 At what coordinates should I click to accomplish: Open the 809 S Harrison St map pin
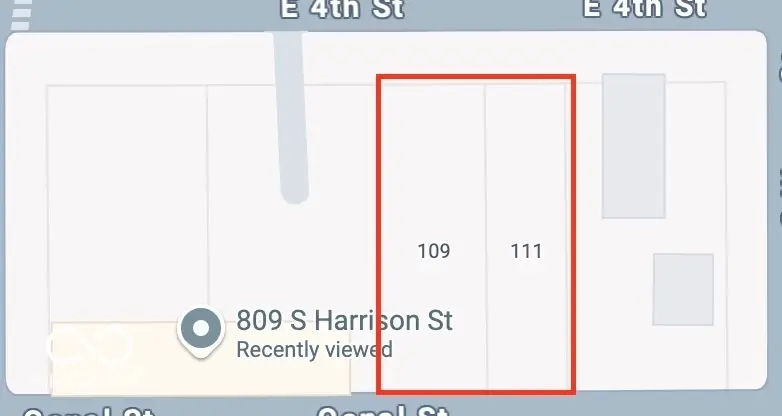click(x=201, y=329)
